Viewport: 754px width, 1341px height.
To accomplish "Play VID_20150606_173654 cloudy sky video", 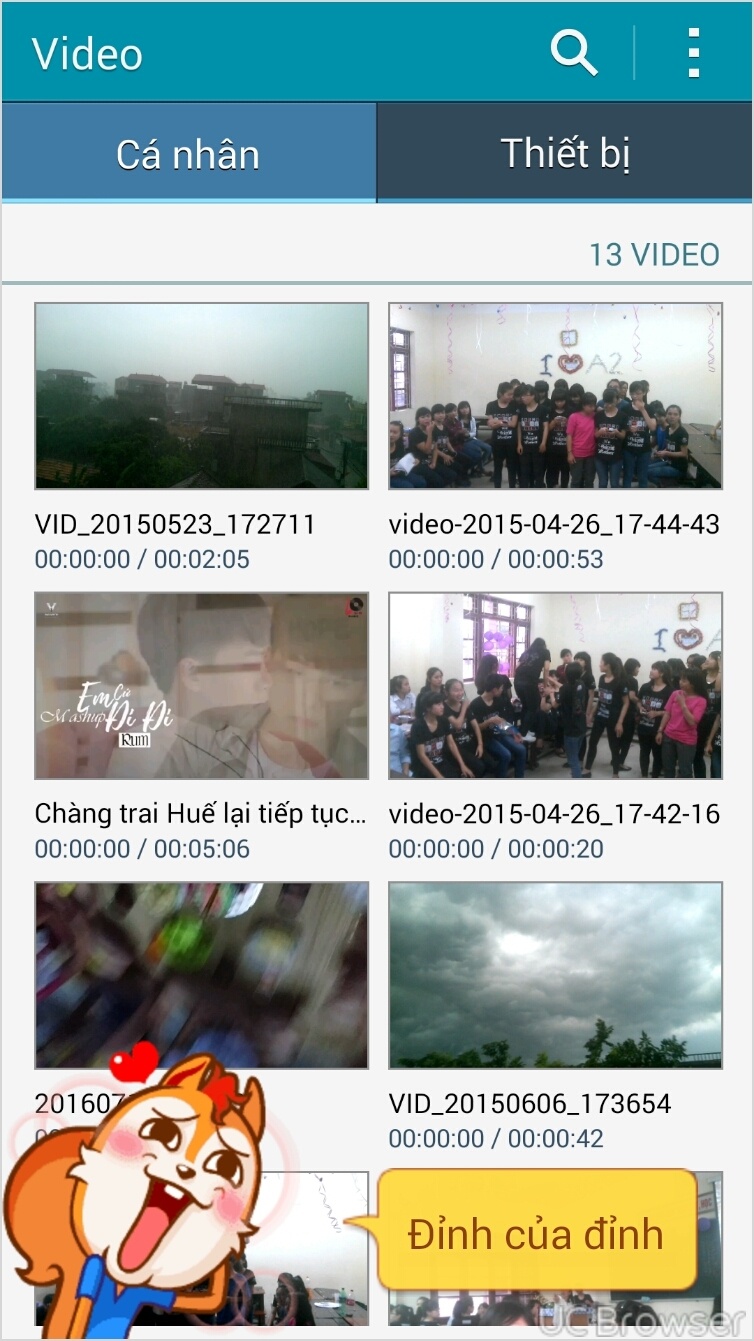I will [x=555, y=976].
